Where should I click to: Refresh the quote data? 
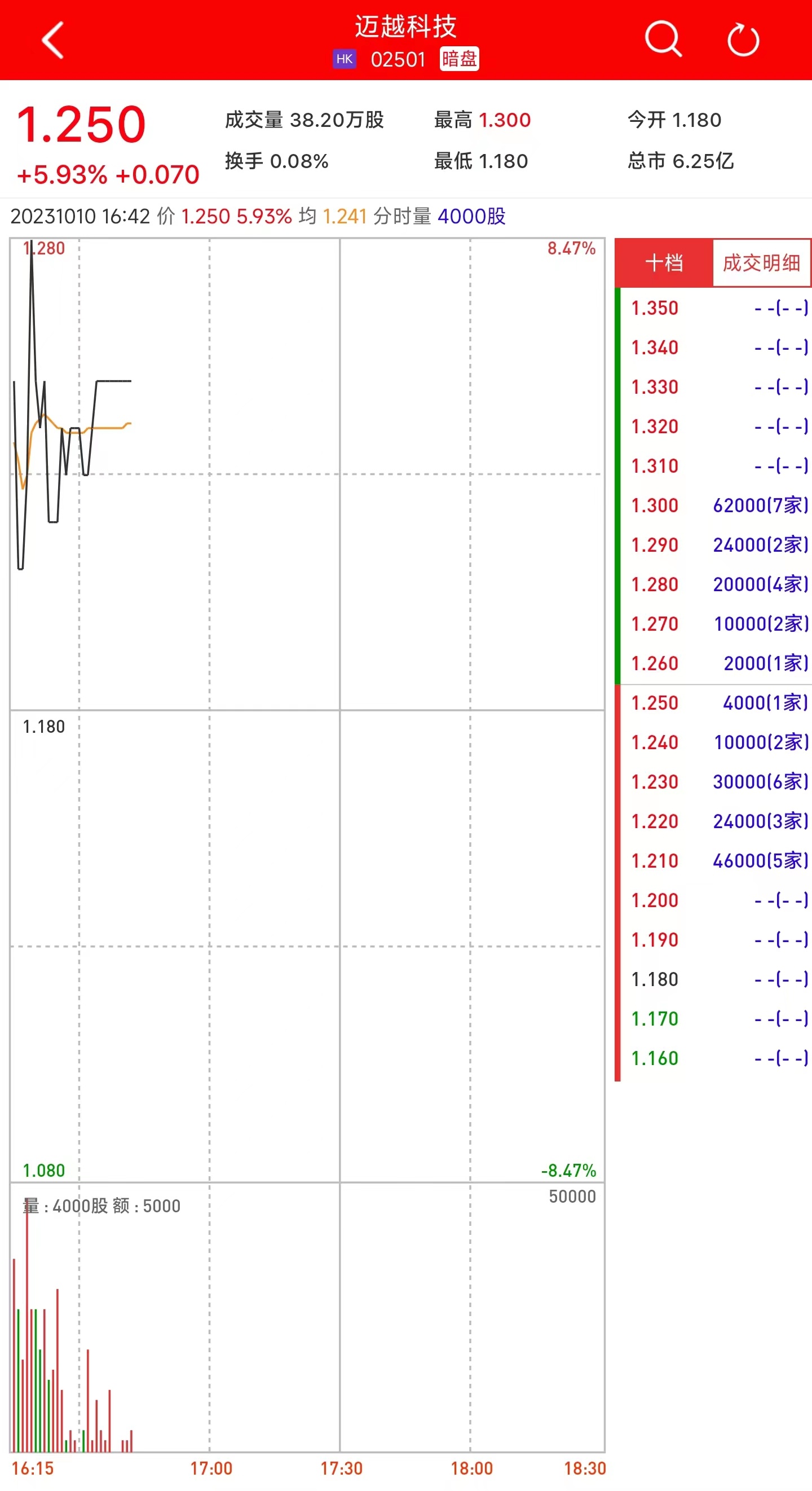tap(743, 41)
